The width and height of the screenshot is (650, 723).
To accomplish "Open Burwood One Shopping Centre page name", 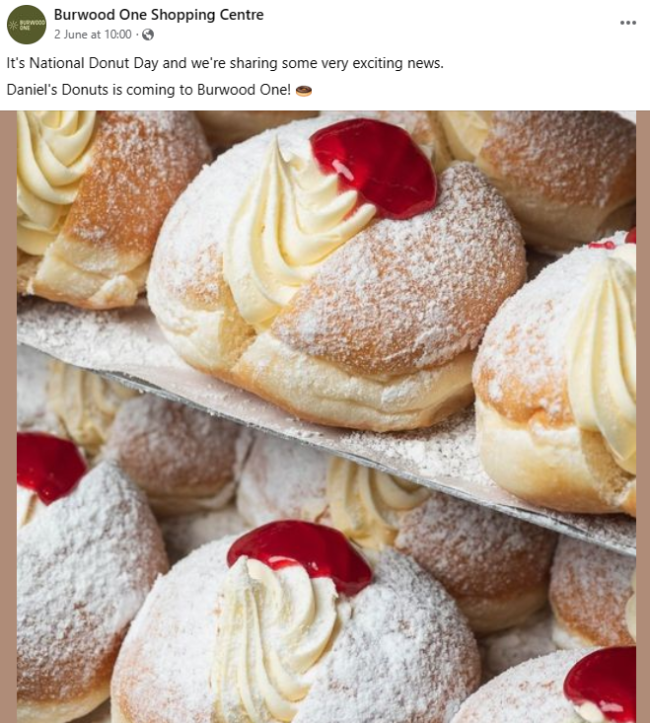I will 158,14.
